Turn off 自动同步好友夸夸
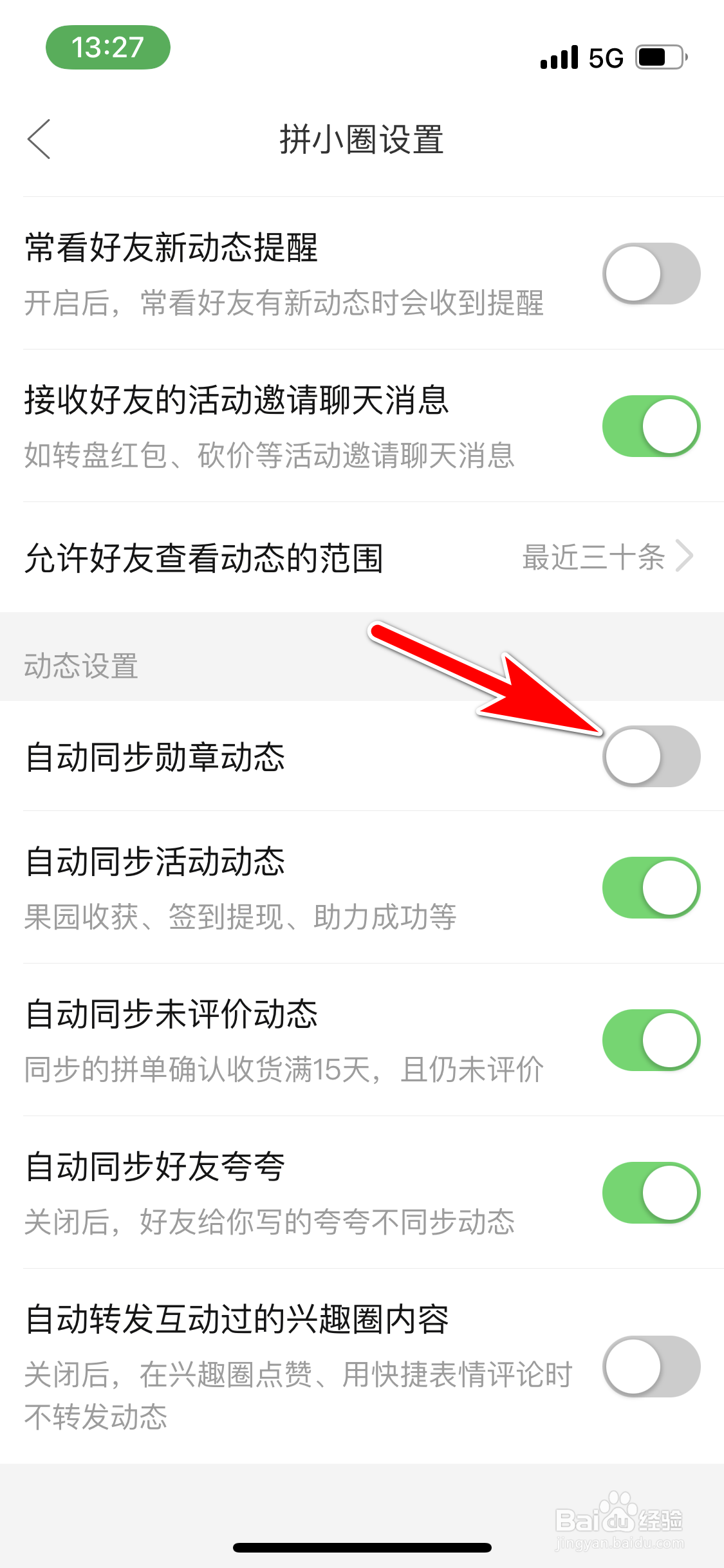Image resolution: width=724 pixels, height=1568 pixels. click(651, 1192)
